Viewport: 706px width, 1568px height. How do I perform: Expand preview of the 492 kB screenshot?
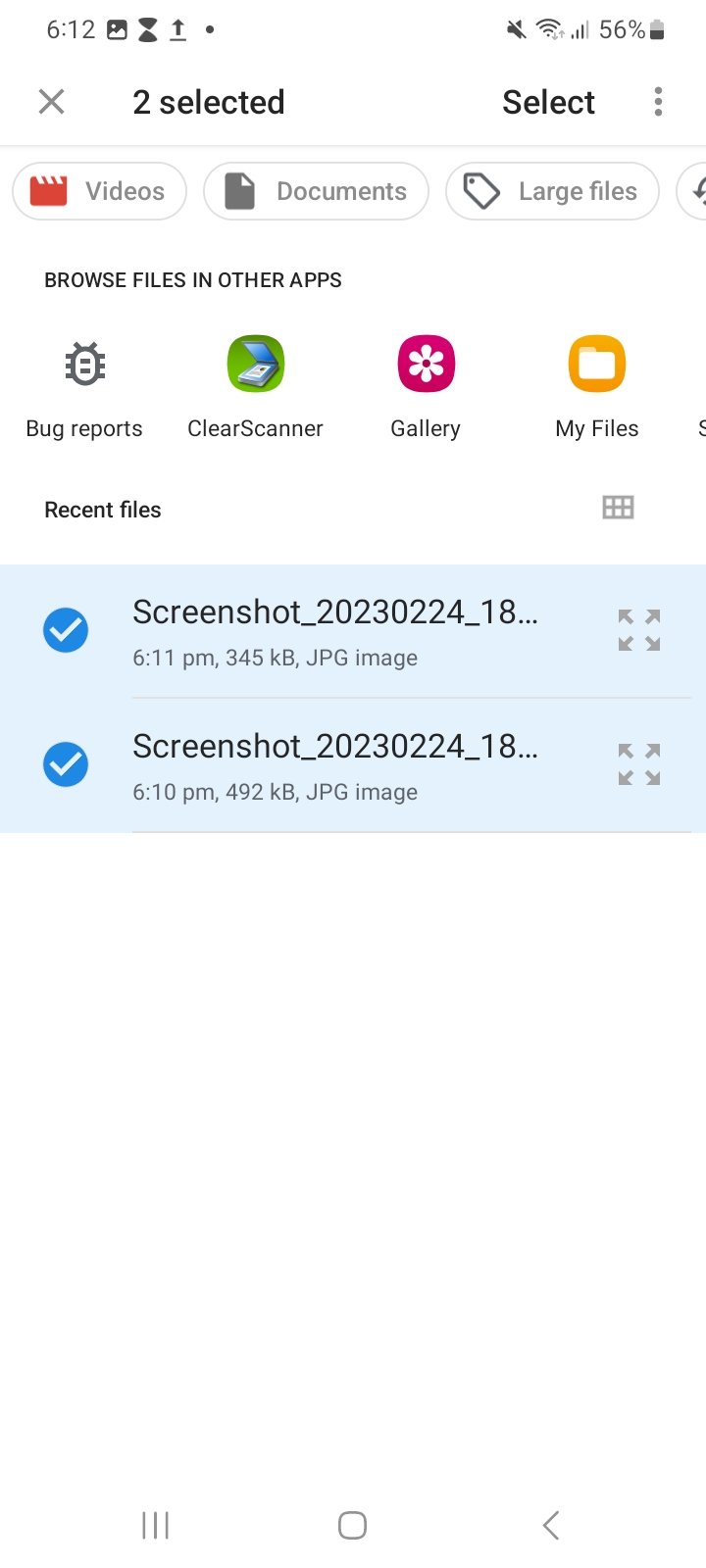638,764
